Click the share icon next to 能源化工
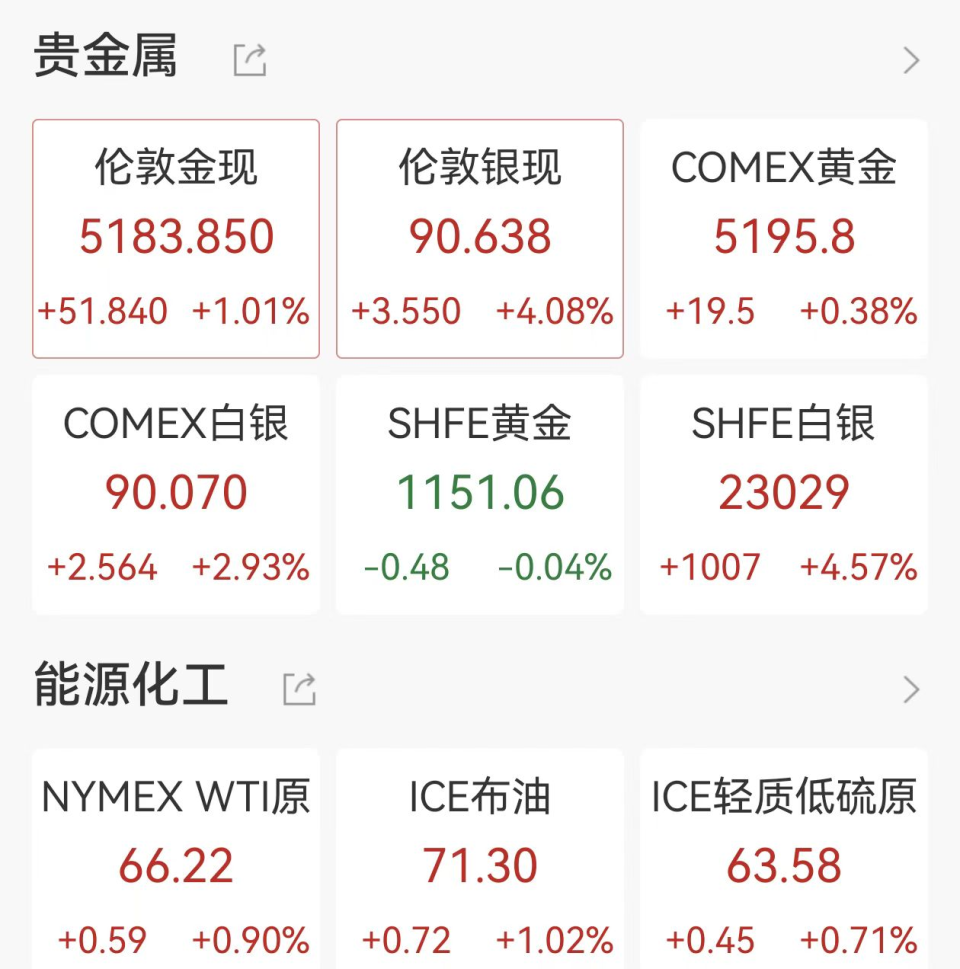Screen dimensions: 960x969 point(297,688)
